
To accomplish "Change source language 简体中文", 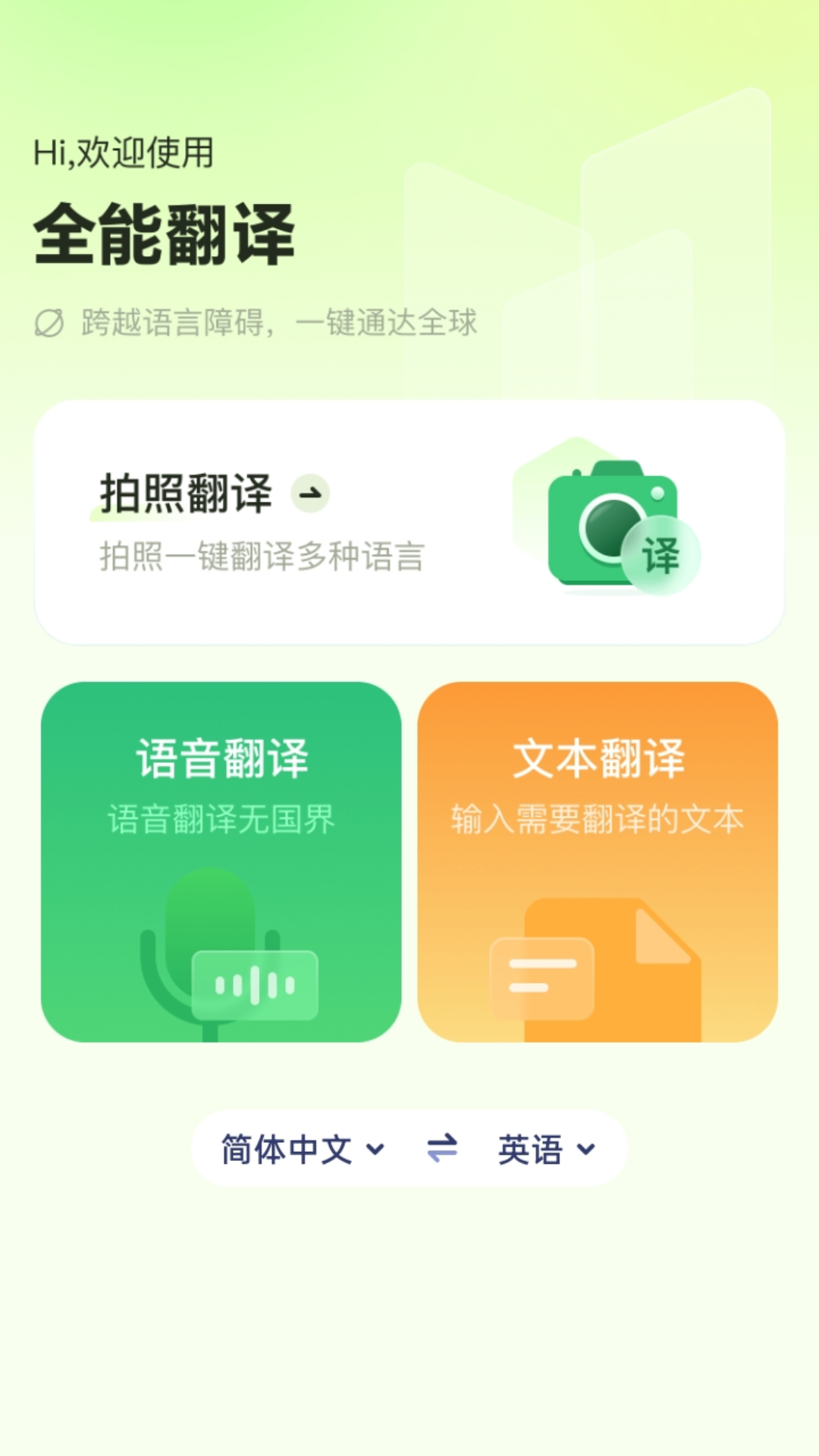I will tap(303, 1149).
